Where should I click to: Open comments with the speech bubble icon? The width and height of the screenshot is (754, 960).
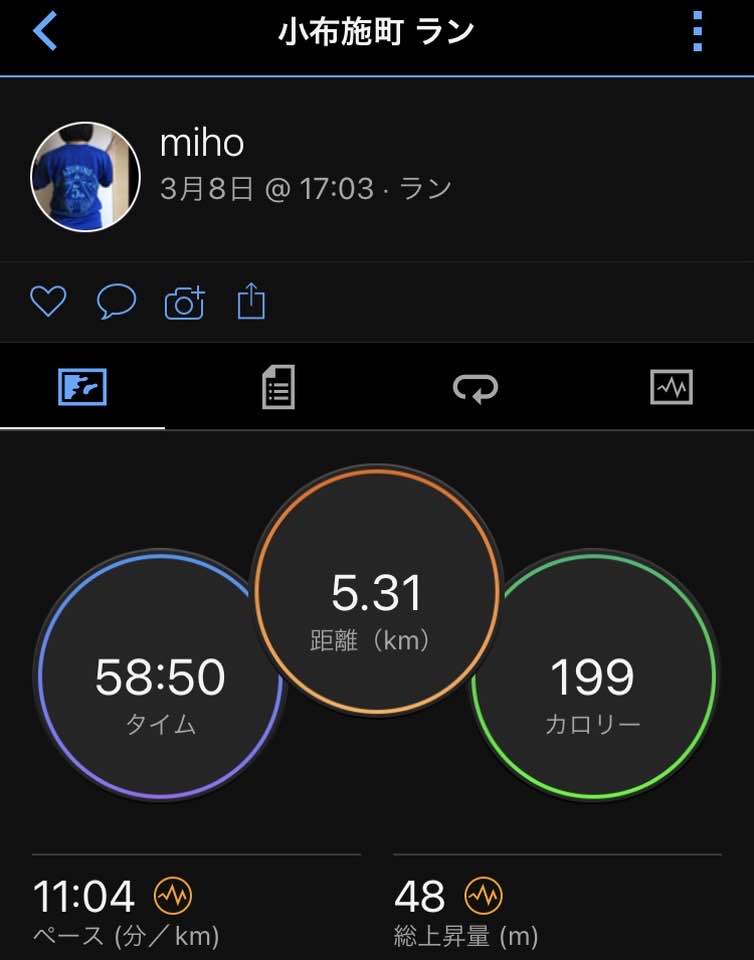click(x=116, y=301)
